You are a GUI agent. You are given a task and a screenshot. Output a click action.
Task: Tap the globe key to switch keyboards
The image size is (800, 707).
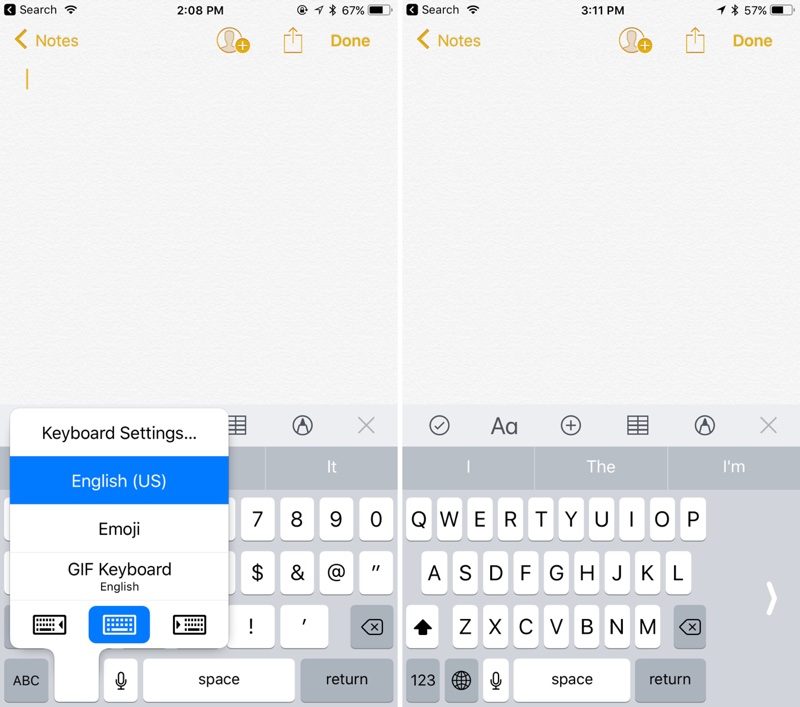(x=461, y=680)
